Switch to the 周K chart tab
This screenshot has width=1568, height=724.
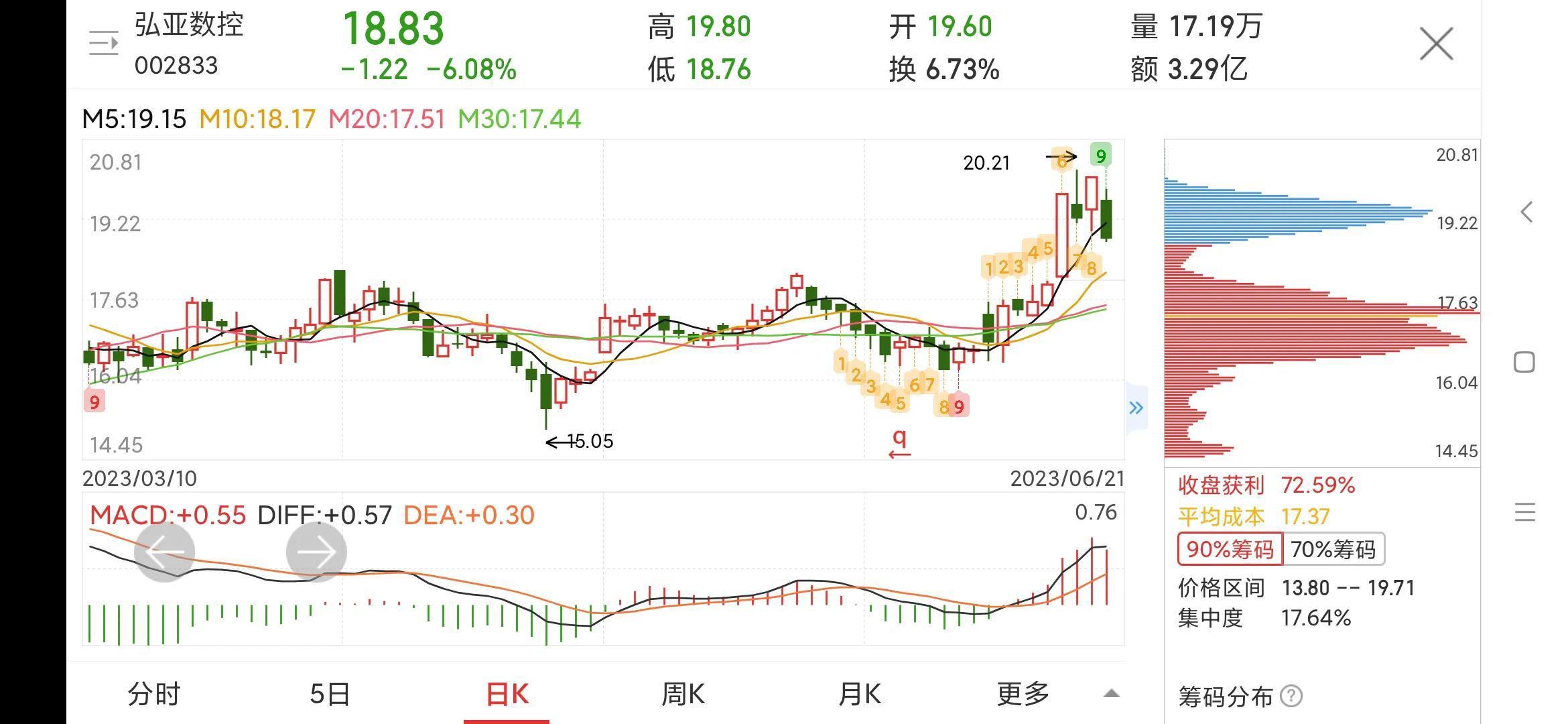pos(683,694)
